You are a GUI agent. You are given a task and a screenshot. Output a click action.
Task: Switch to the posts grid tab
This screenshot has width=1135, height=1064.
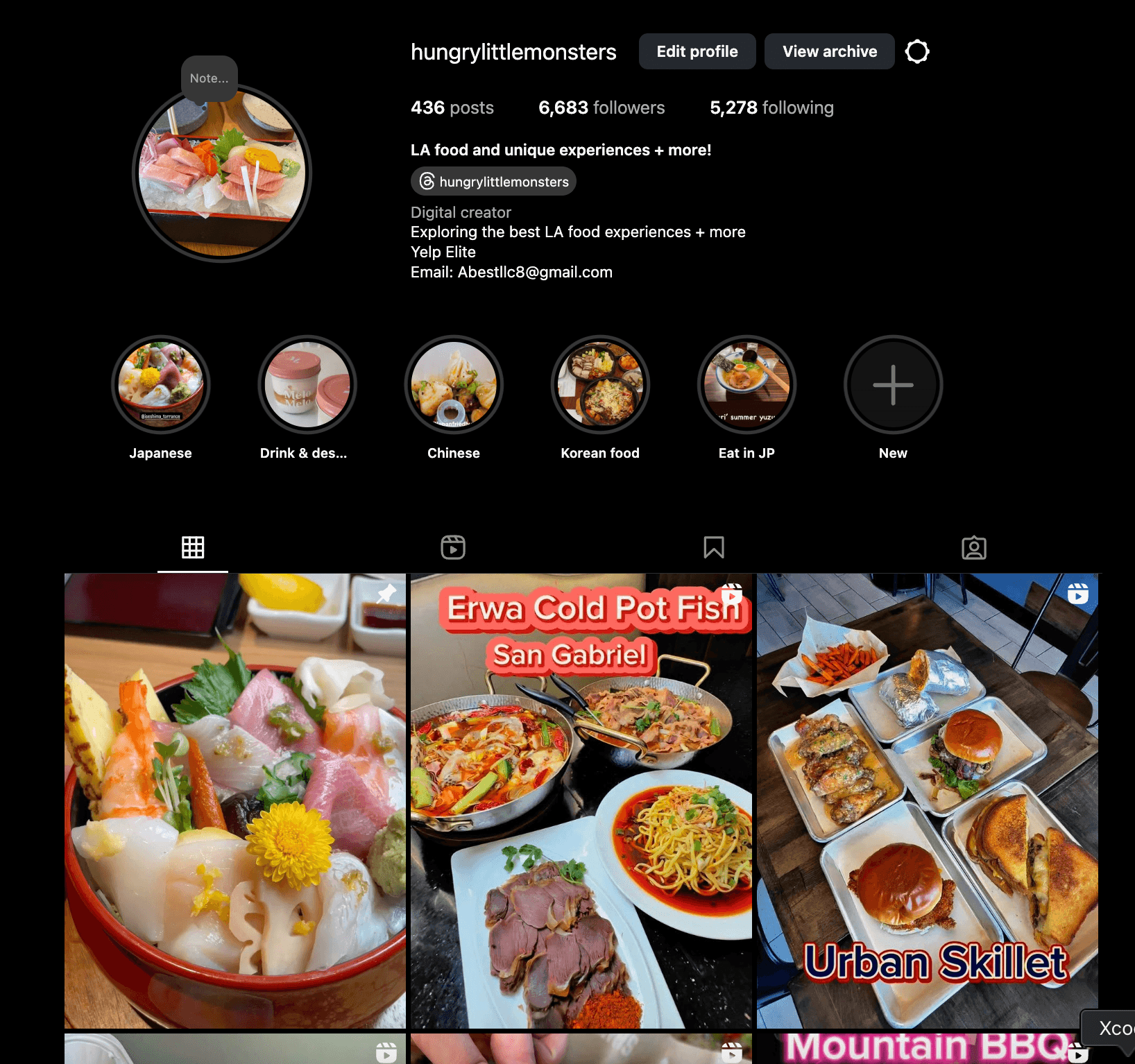pyautogui.click(x=193, y=547)
